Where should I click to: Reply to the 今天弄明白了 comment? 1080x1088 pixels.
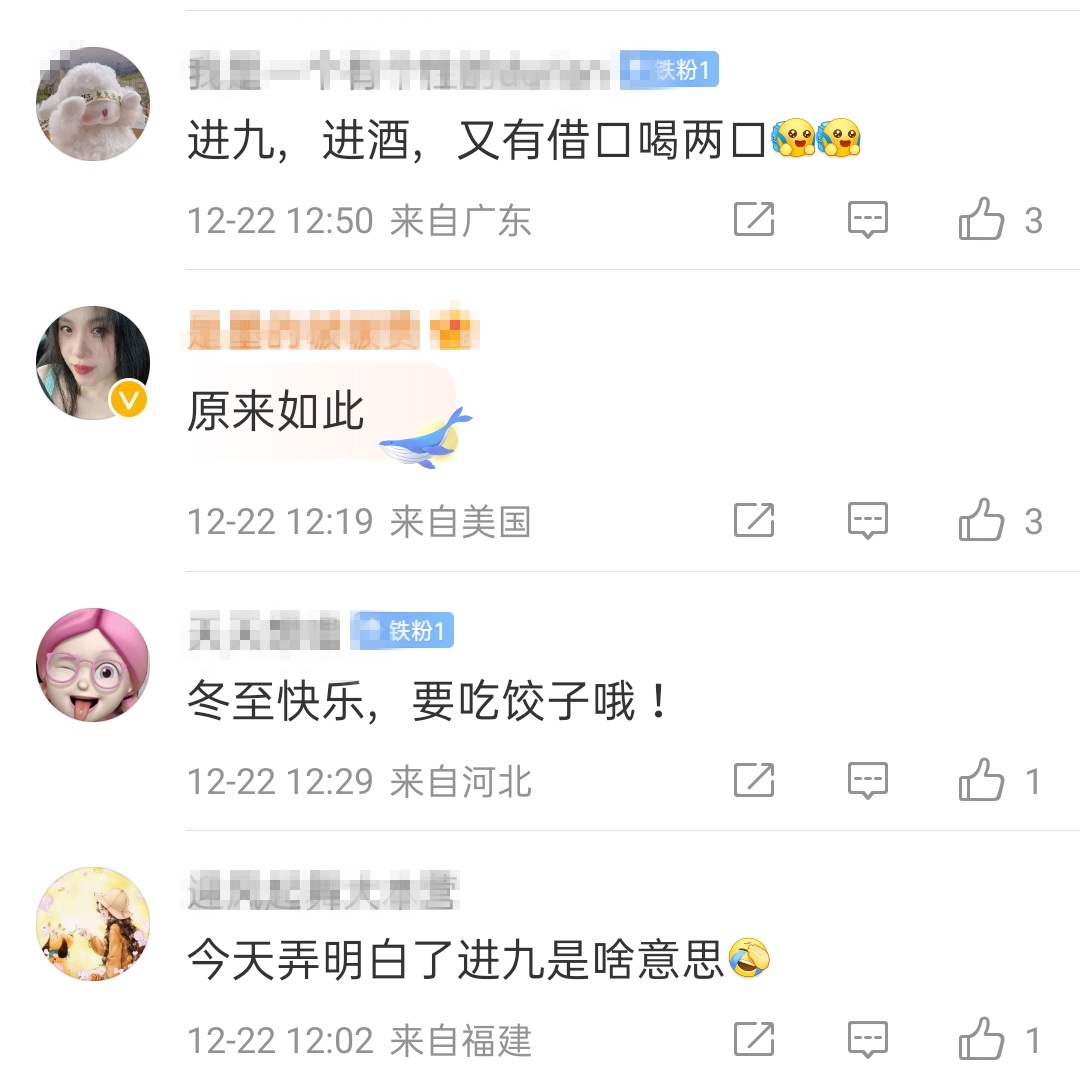pos(867,1039)
